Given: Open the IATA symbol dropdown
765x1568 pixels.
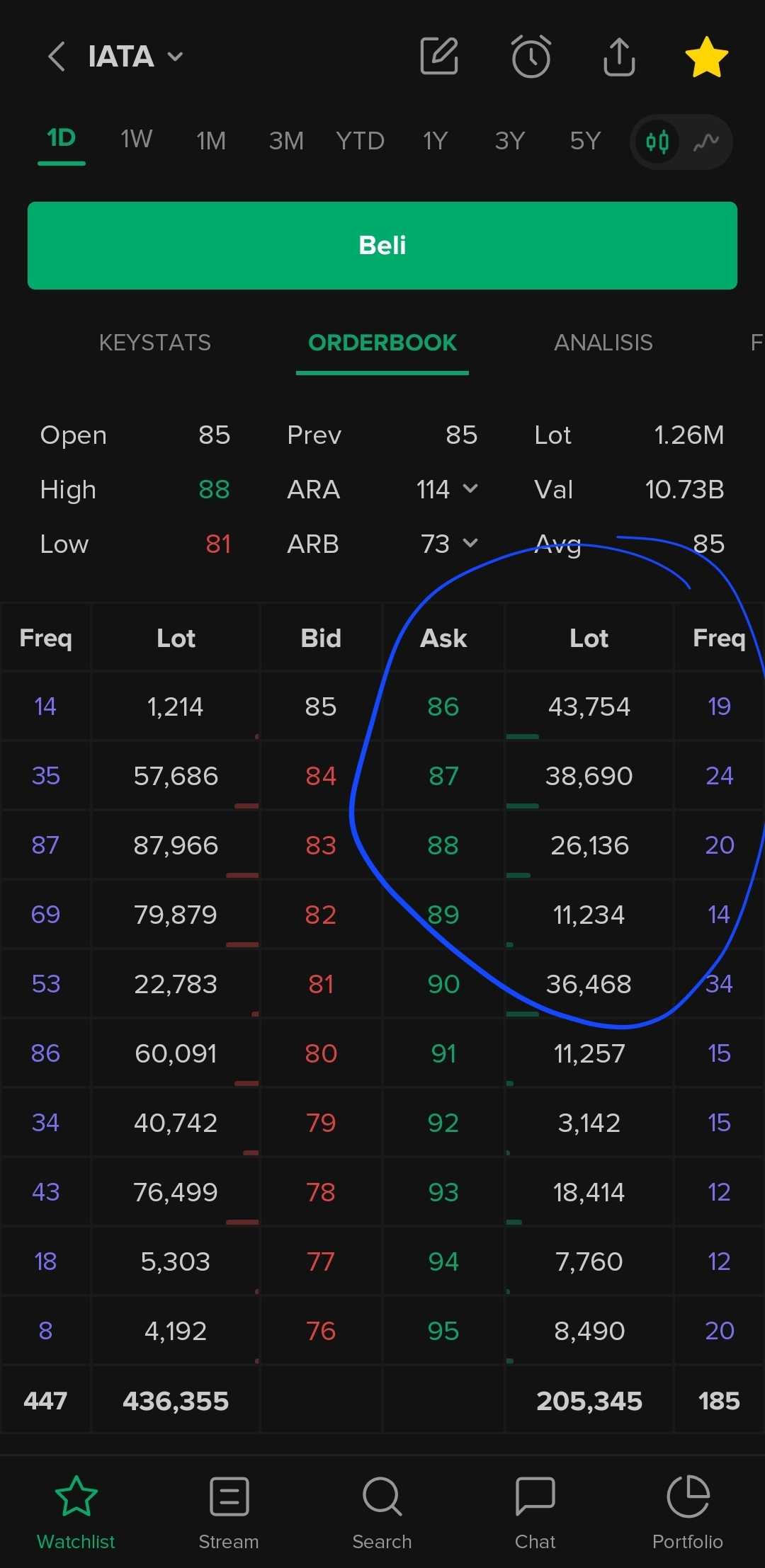Looking at the screenshot, I should click(175, 57).
